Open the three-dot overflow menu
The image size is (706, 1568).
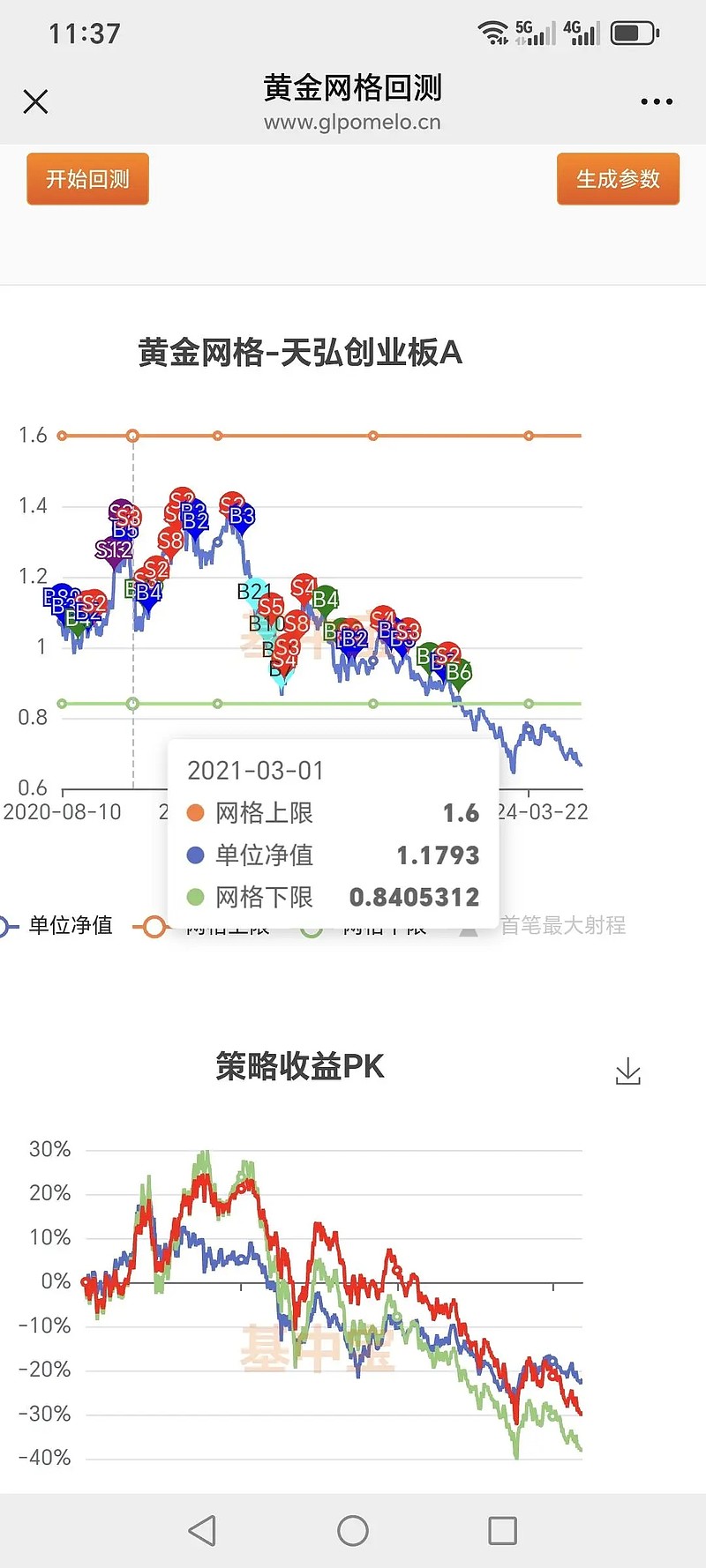[656, 101]
